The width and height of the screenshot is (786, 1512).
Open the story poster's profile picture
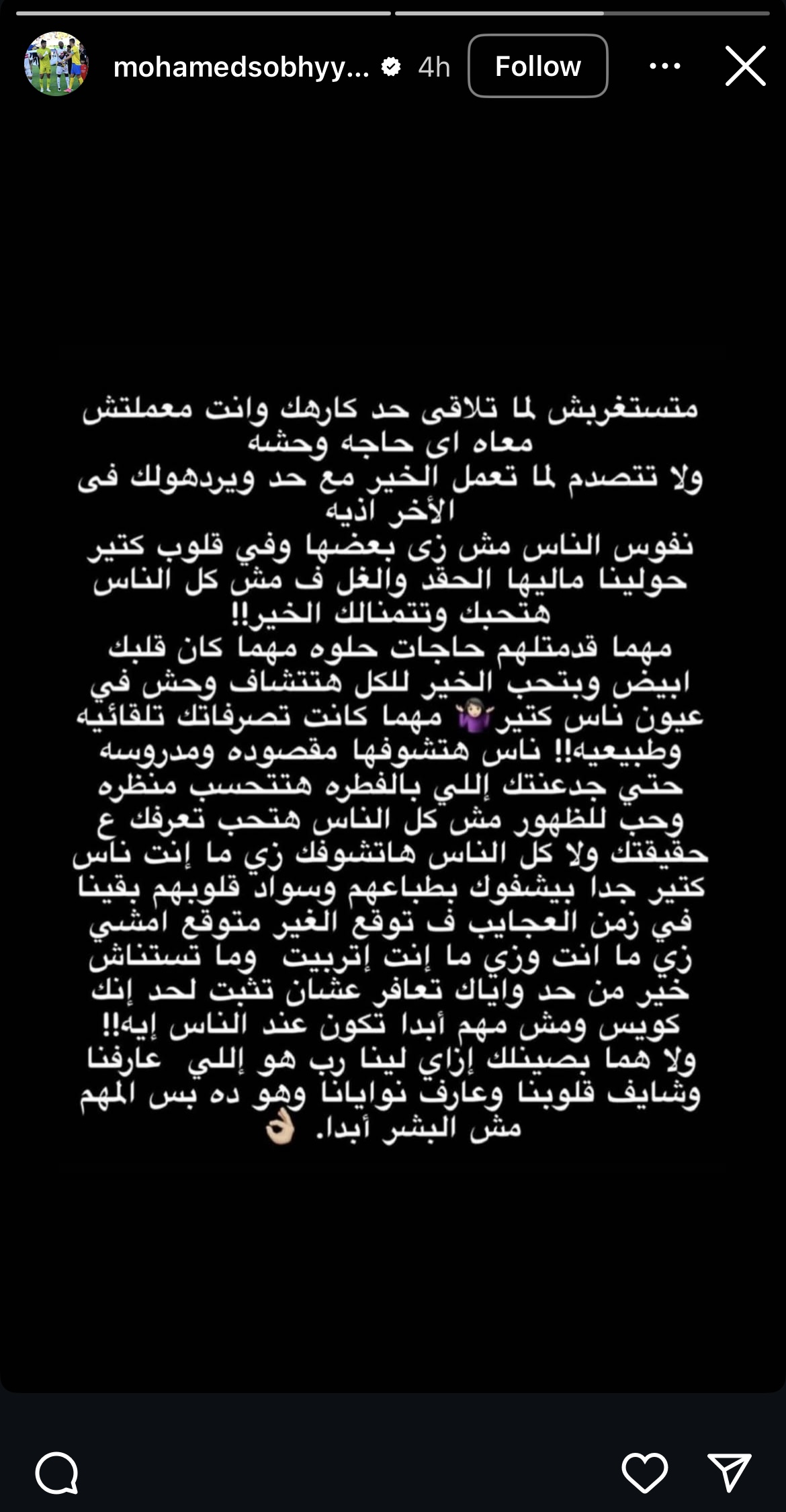pos(56,65)
